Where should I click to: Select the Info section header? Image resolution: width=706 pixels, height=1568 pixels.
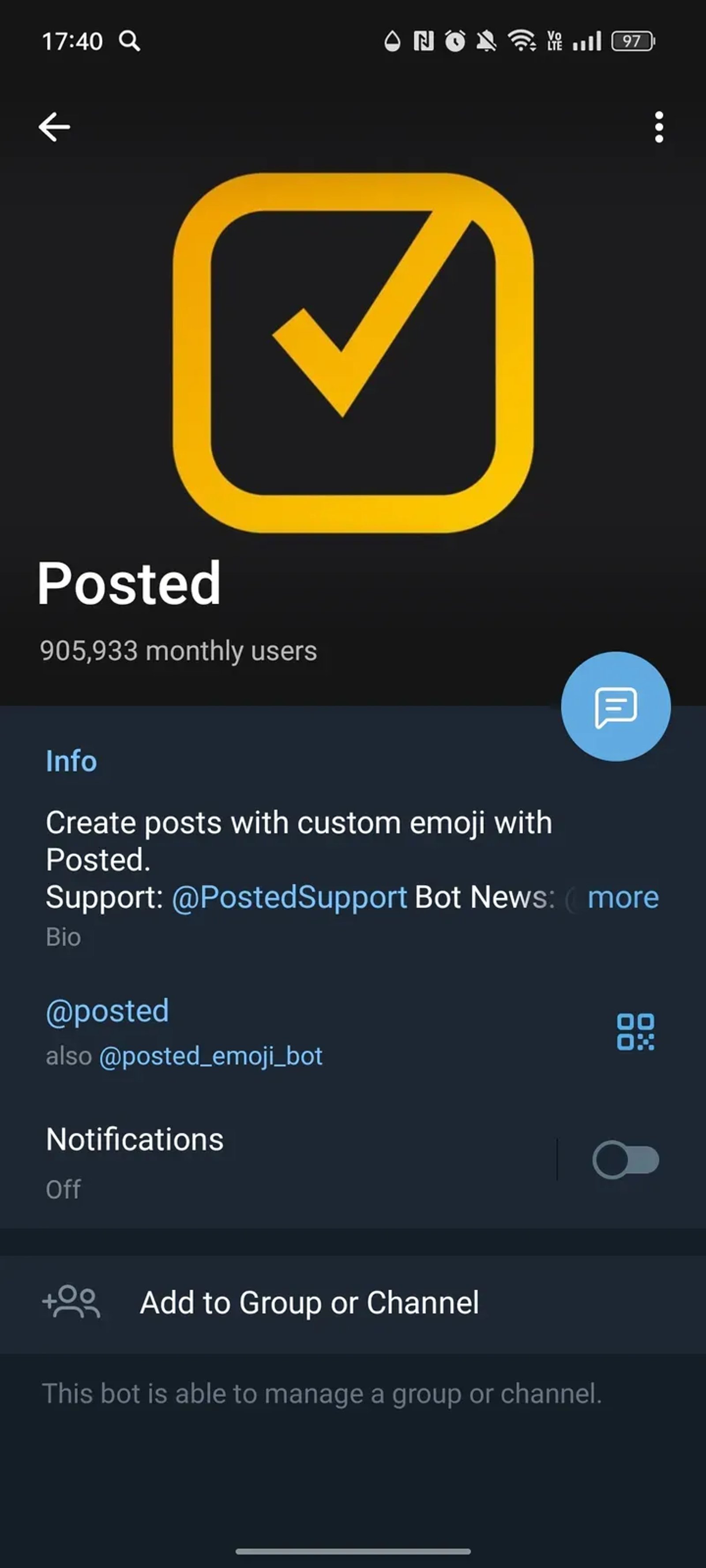click(x=71, y=761)
